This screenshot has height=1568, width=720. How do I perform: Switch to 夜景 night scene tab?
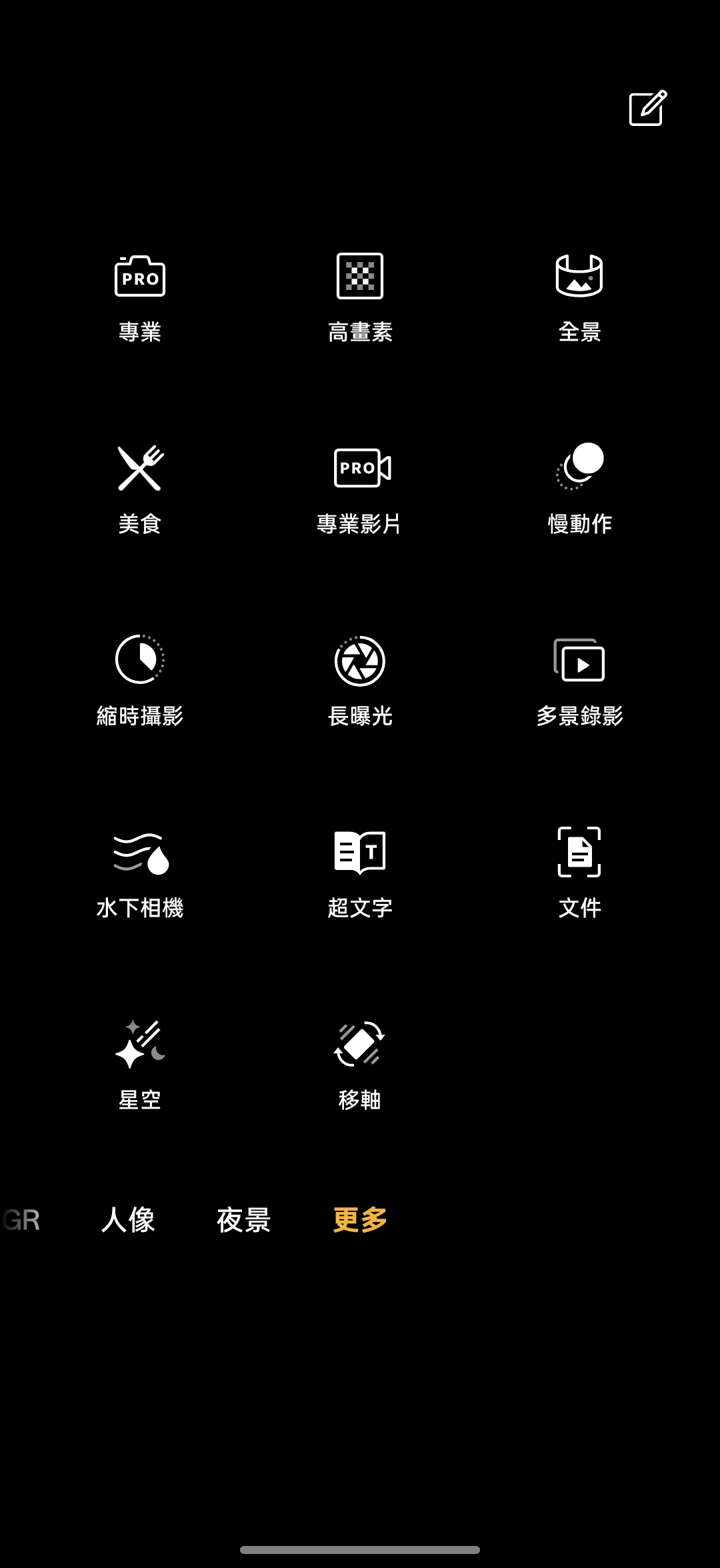[x=244, y=1220]
